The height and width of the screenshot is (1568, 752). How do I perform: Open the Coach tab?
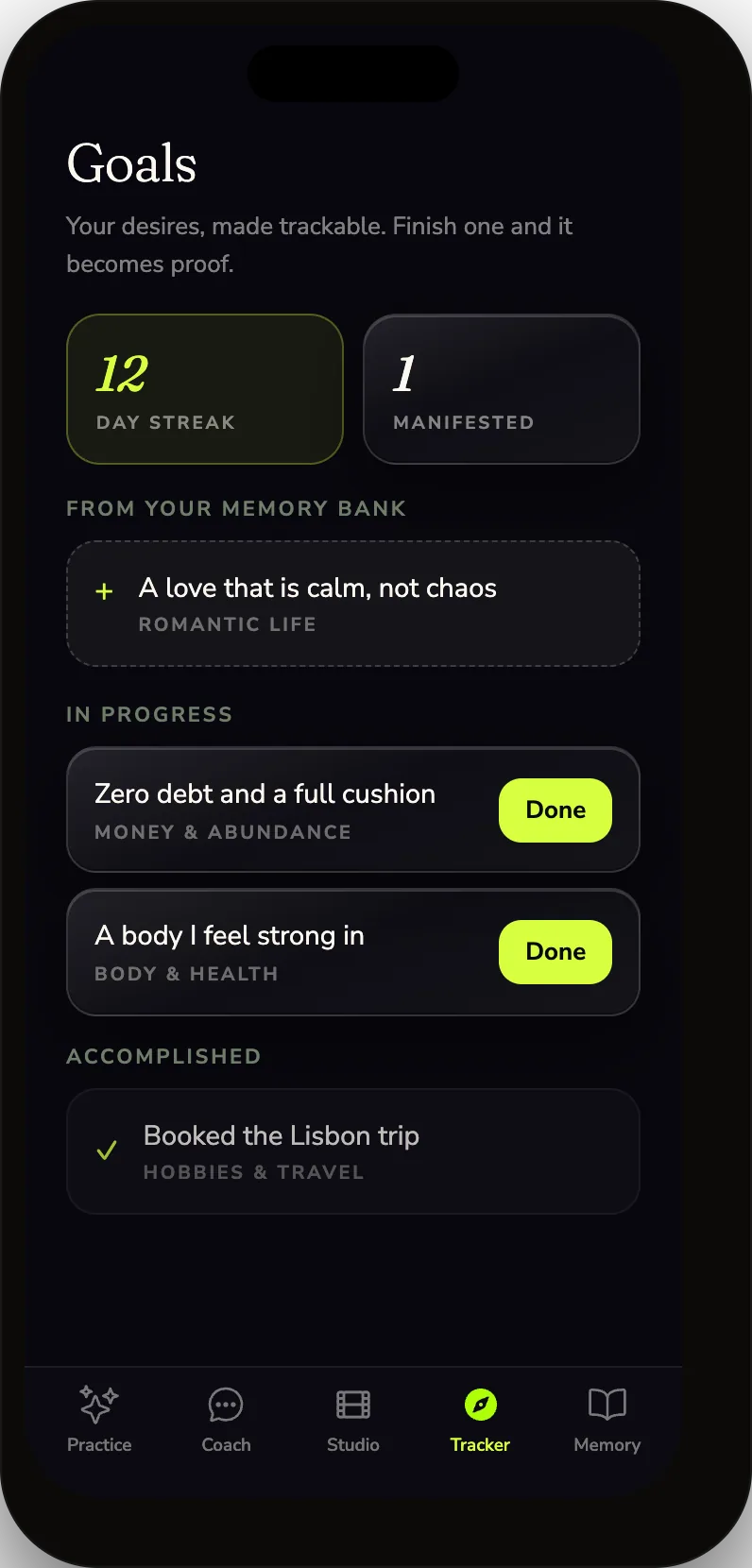(226, 1419)
